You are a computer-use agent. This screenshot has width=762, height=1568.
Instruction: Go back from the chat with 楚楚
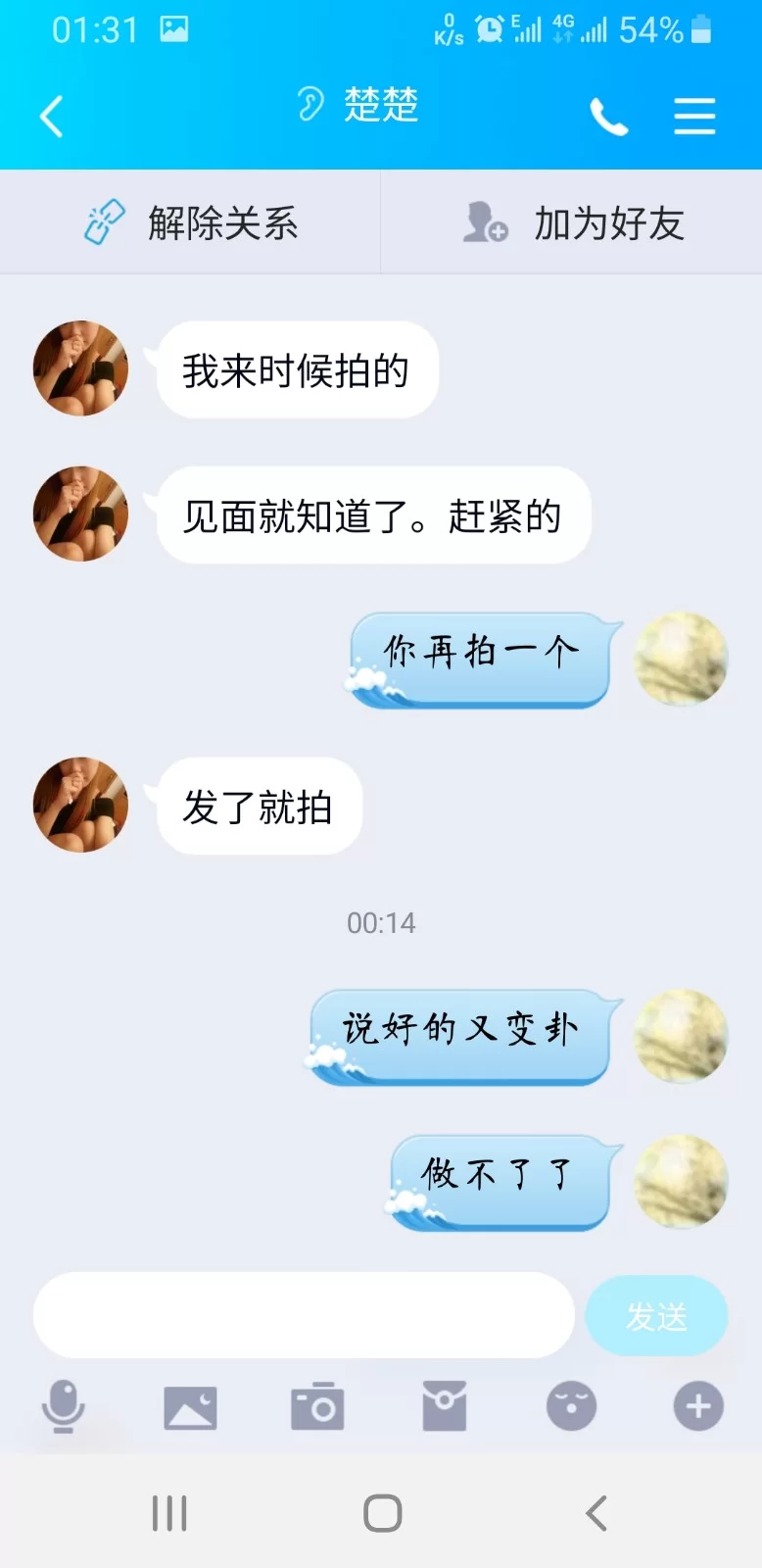pos(51,117)
